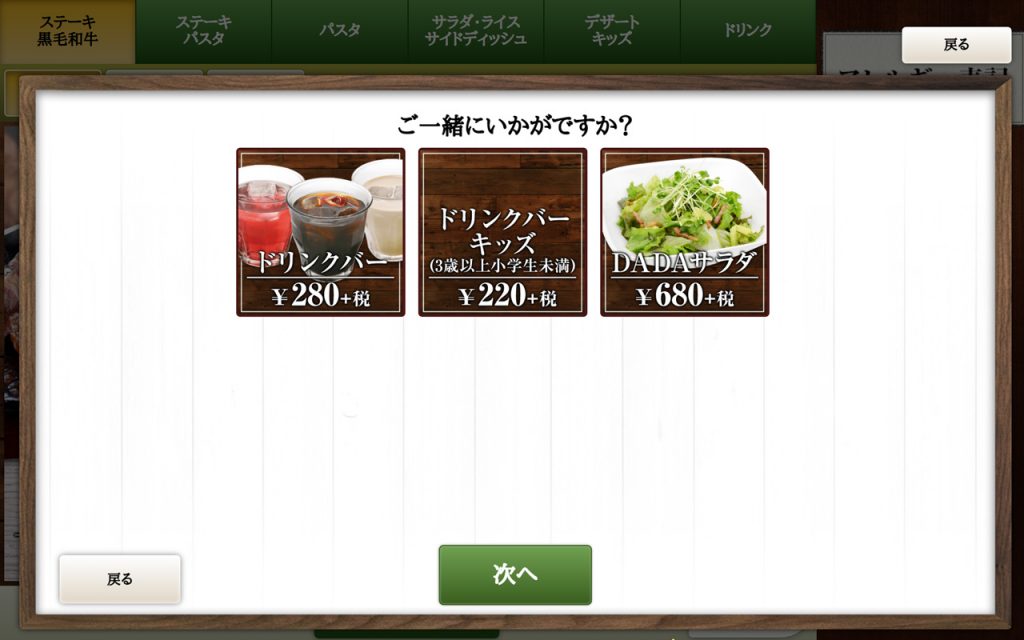Screen dimensions: 1024x640
Task: Go to the デザート キッズ tab
Action: [612, 31]
